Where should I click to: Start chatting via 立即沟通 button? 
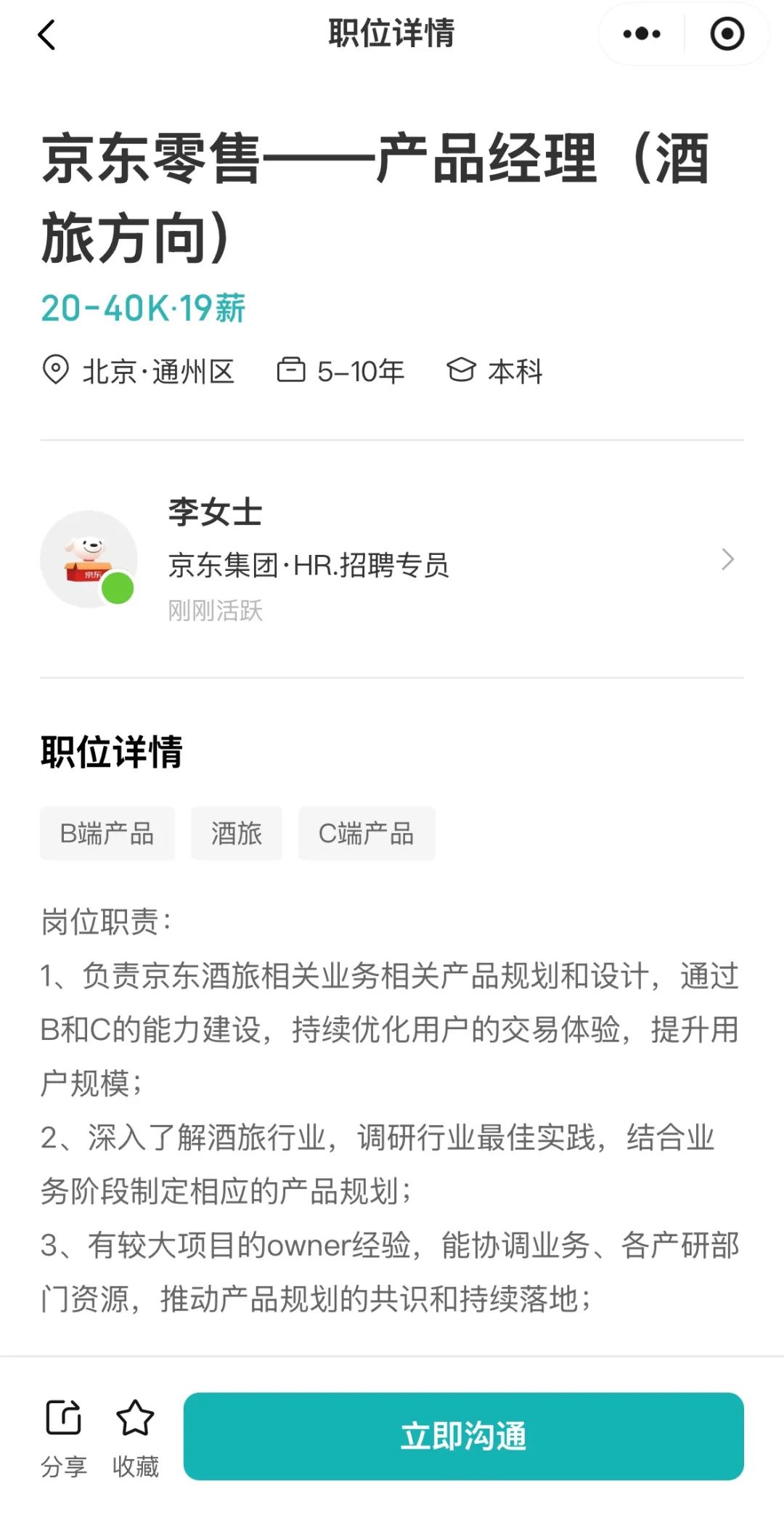click(x=463, y=1435)
